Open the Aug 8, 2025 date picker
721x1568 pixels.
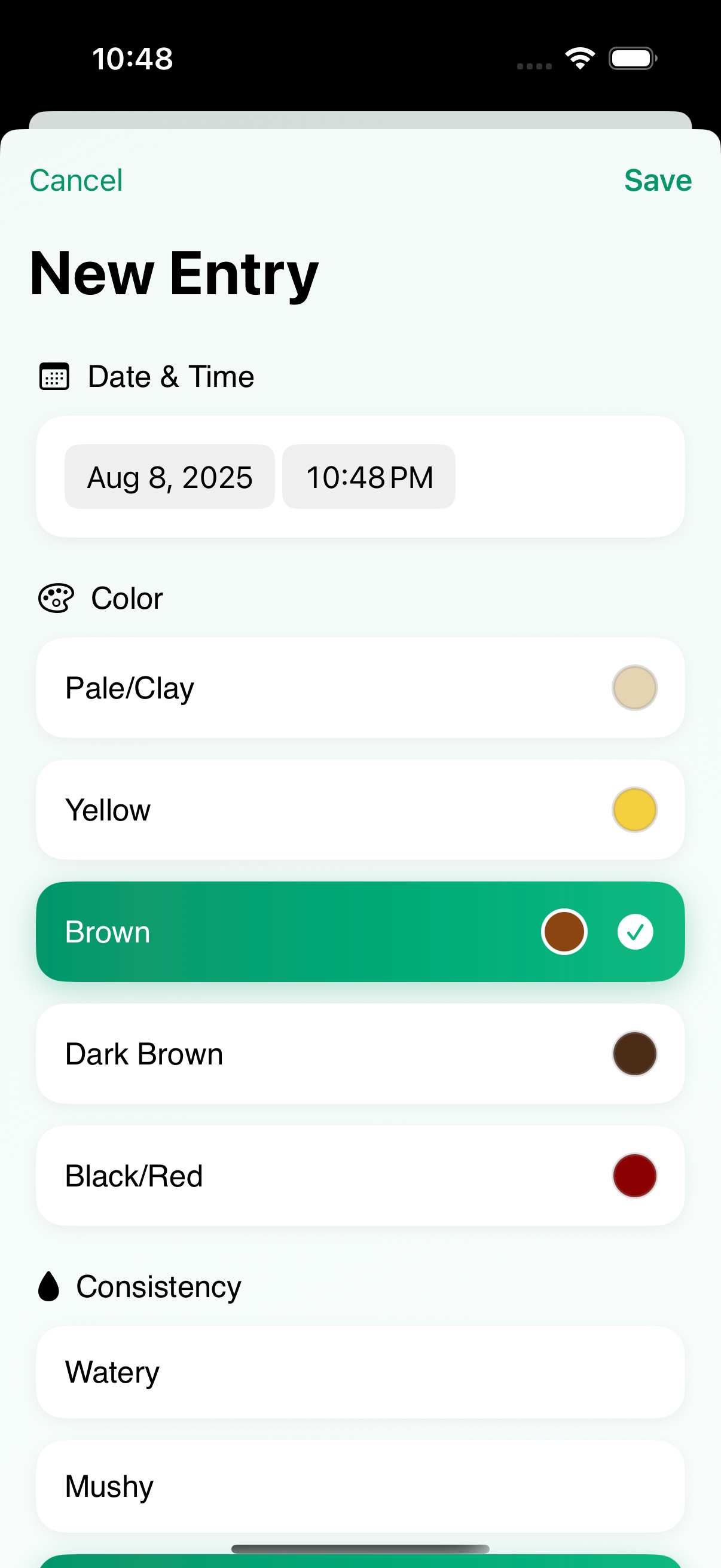click(x=170, y=477)
